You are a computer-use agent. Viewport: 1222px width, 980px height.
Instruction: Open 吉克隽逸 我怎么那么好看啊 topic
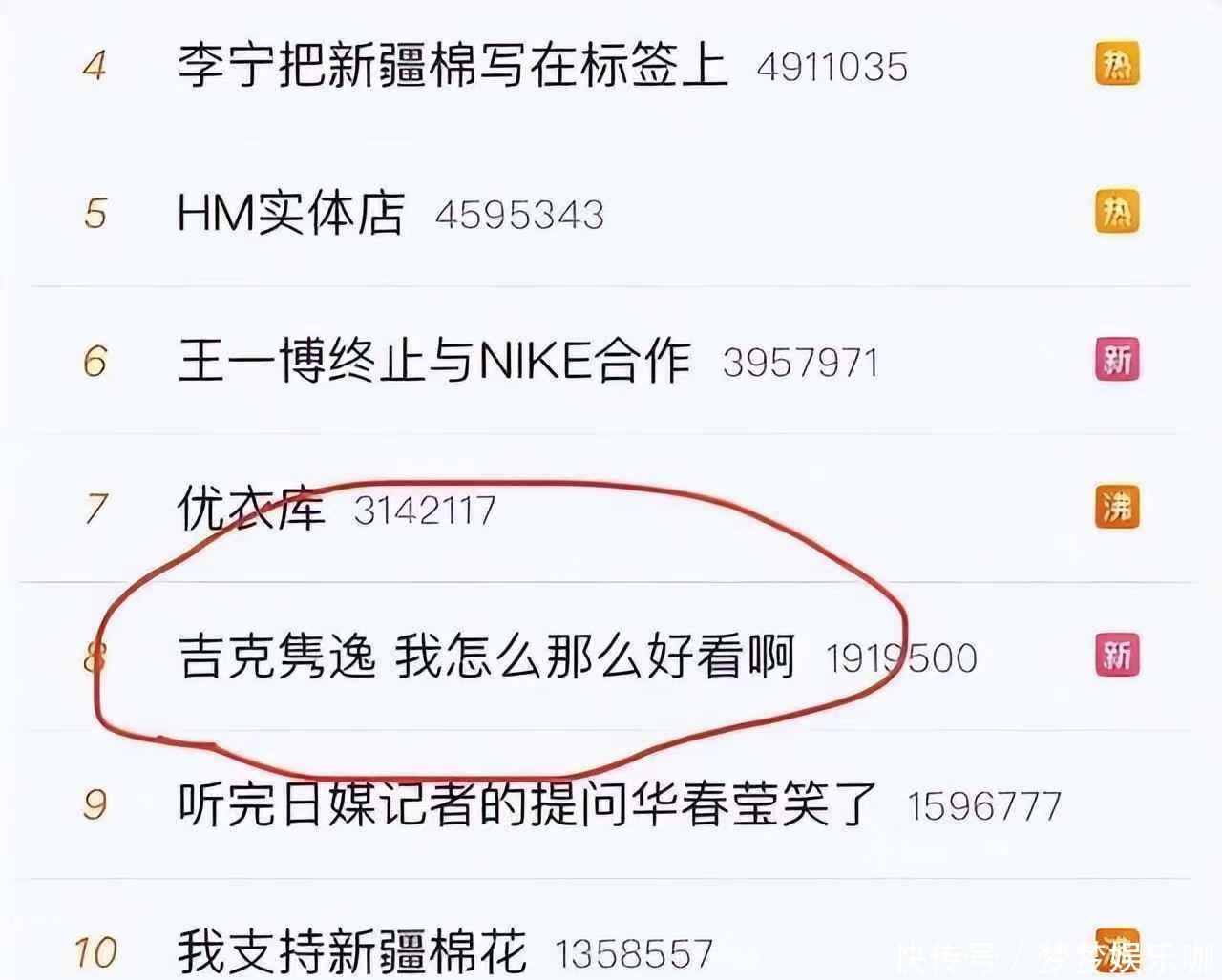click(x=487, y=657)
